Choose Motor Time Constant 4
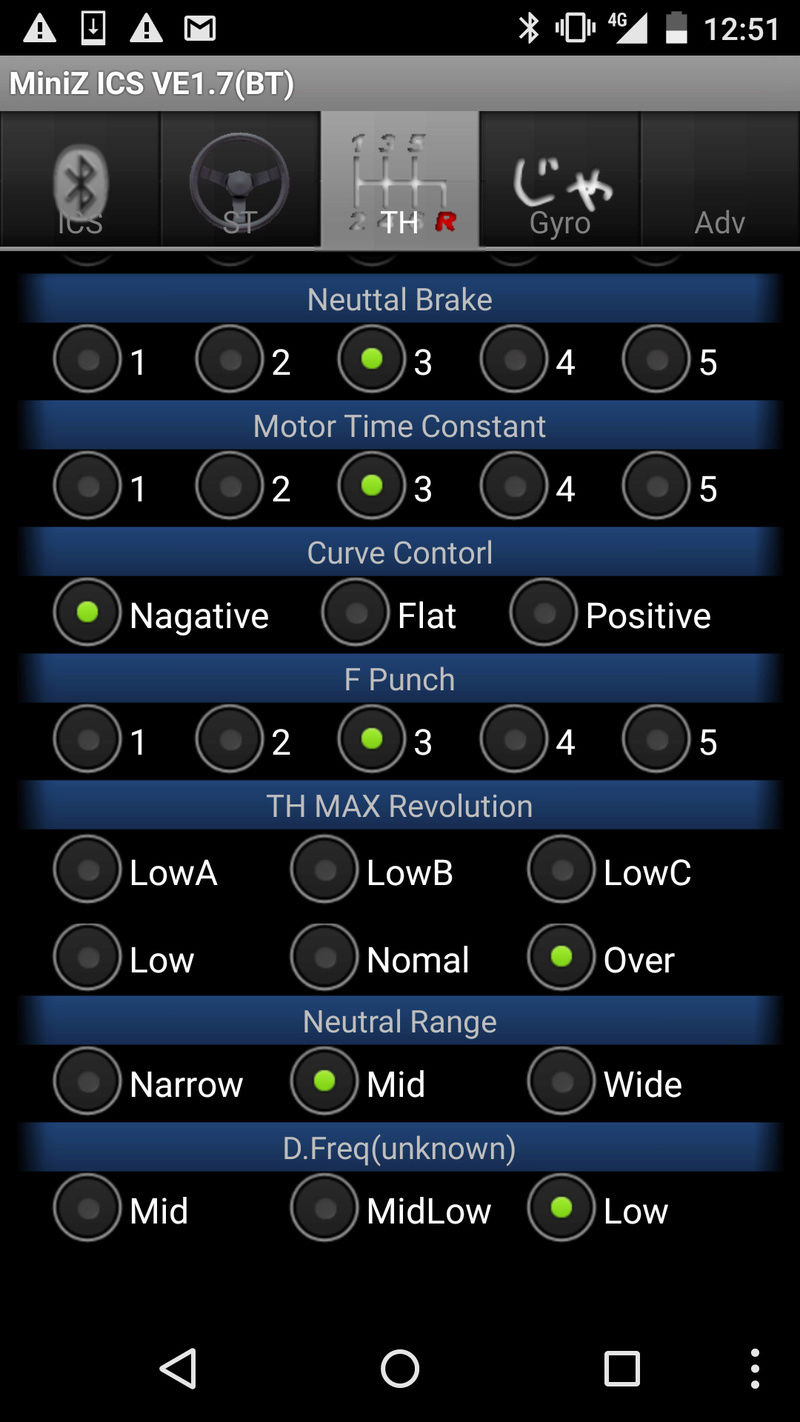800x1422 pixels. [x=528, y=486]
